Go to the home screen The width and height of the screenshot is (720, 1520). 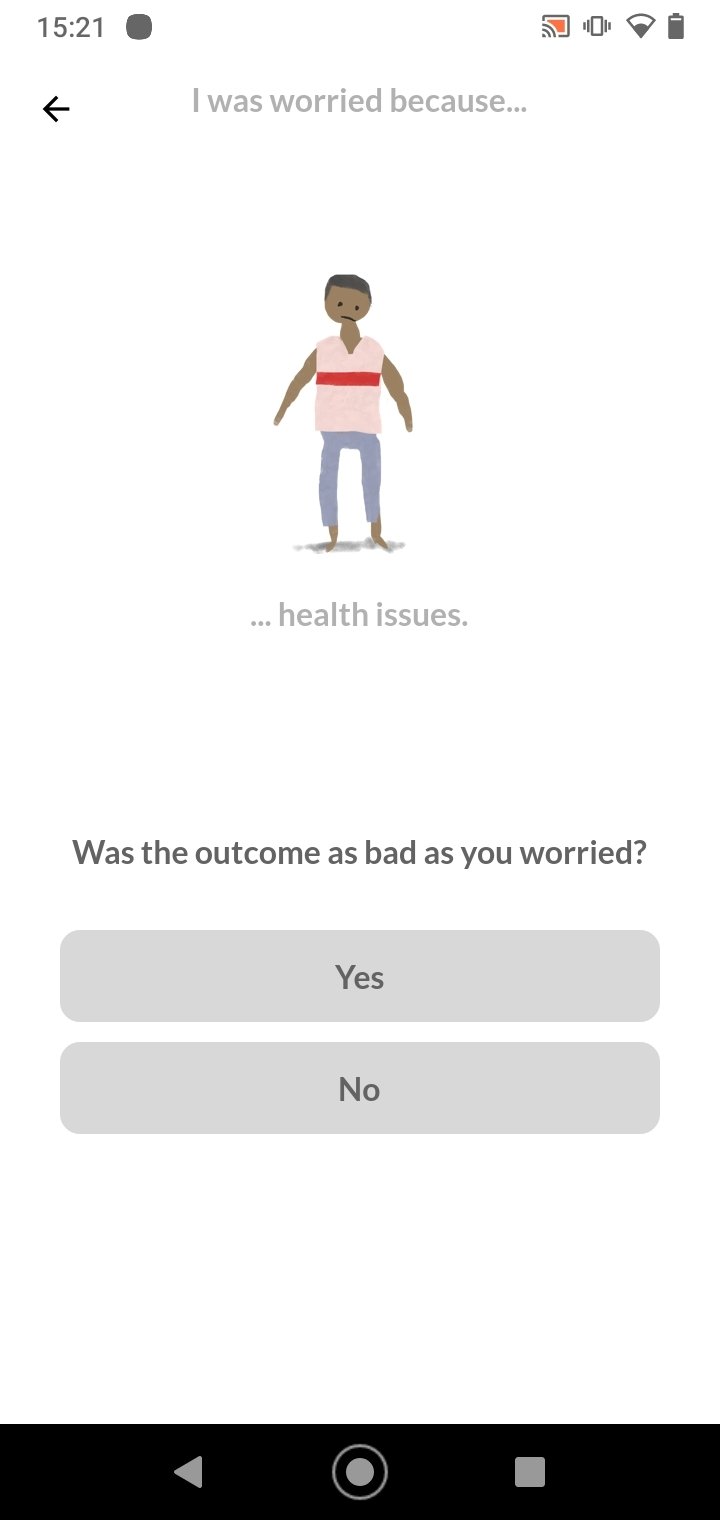click(360, 1472)
